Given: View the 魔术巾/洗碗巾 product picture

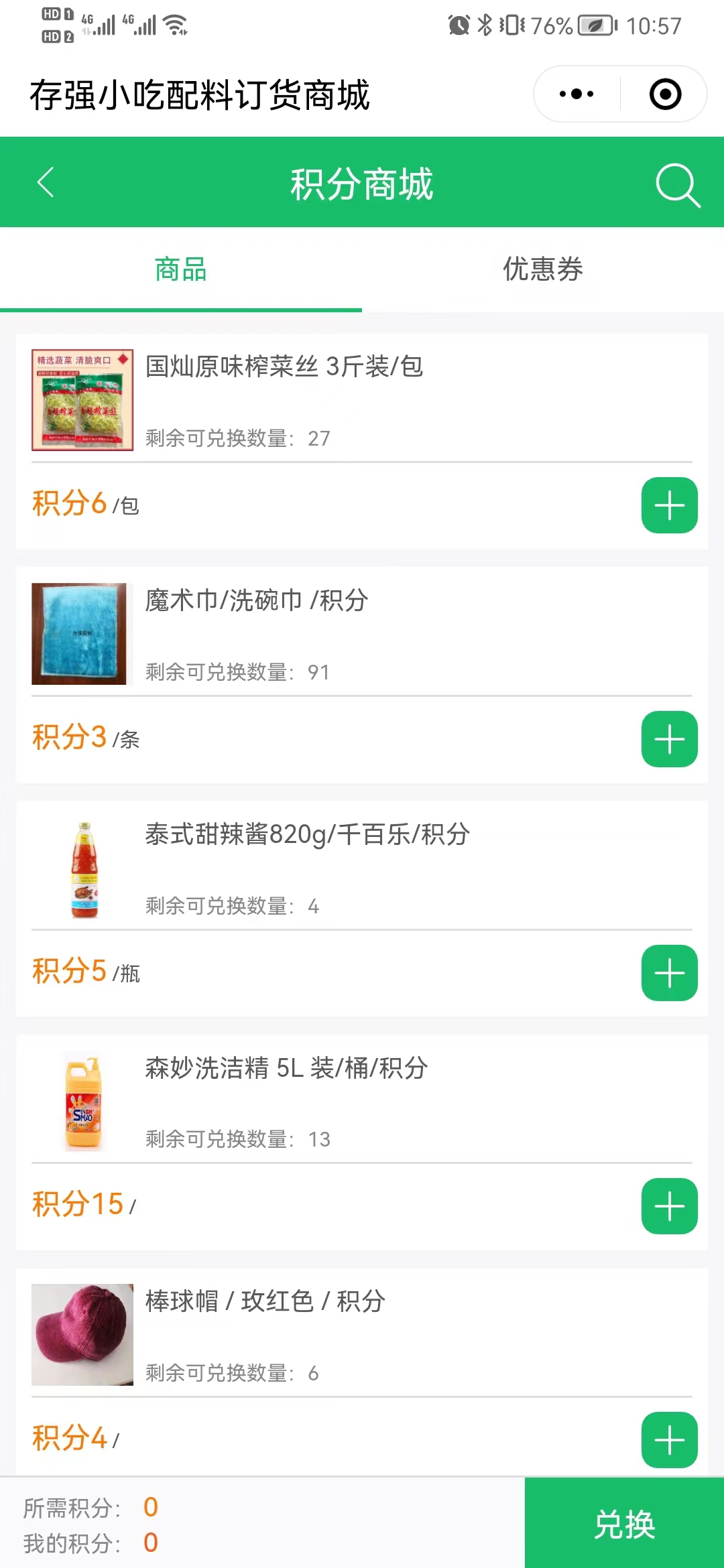Looking at the screenshot, I should point(80,634).
